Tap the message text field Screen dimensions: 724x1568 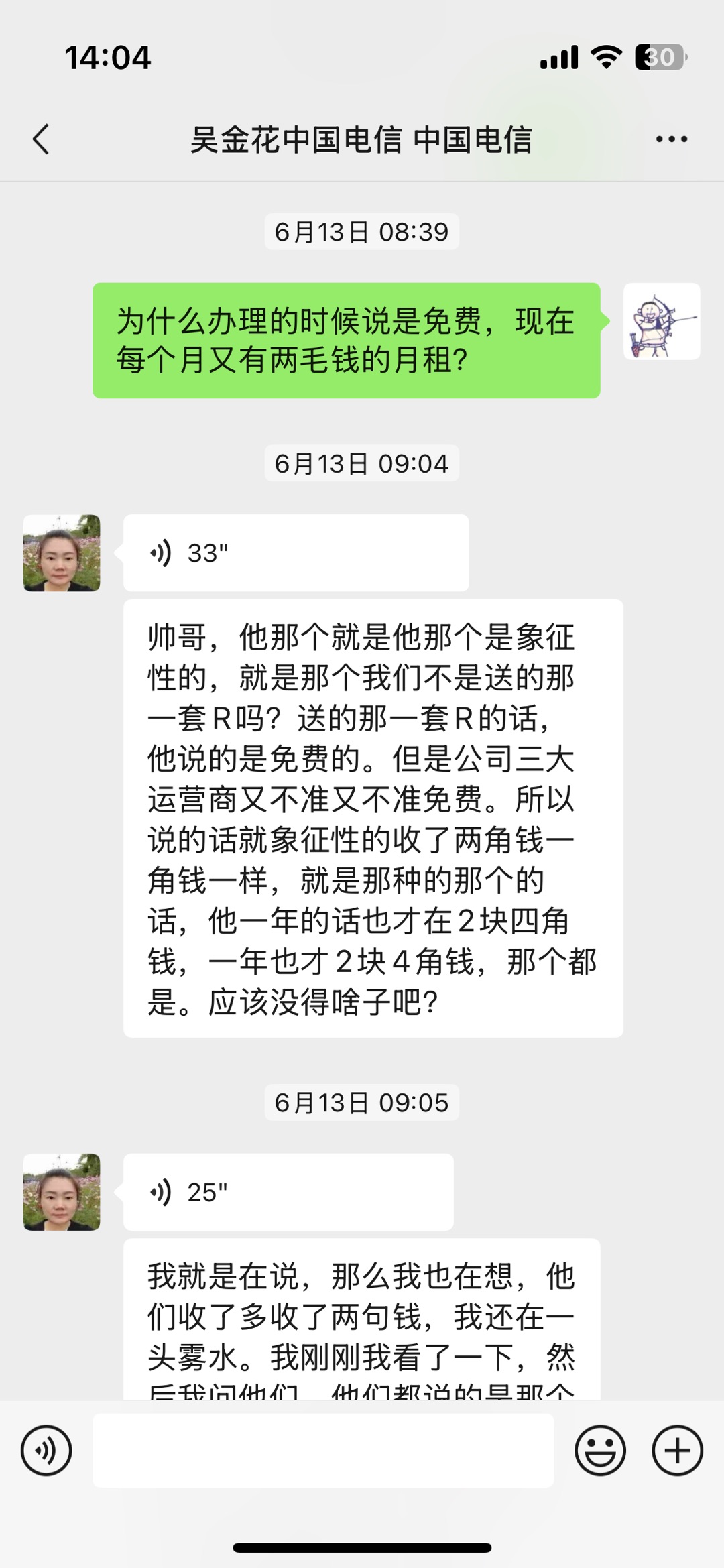pos(323,1451)
